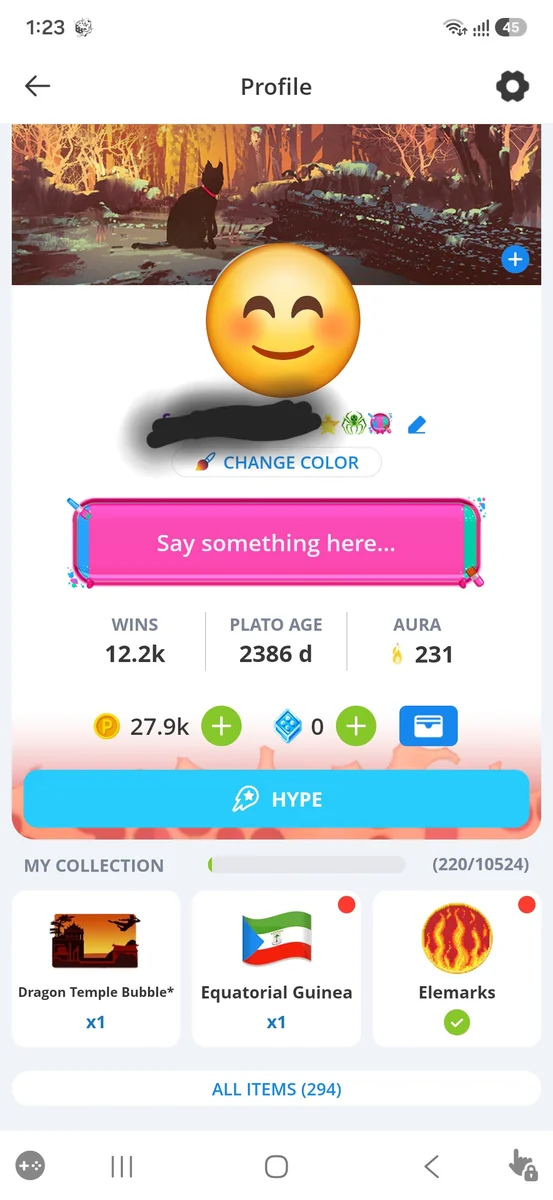
Task: Add more coins with the green plus
Action: click(x=221, y=726)
